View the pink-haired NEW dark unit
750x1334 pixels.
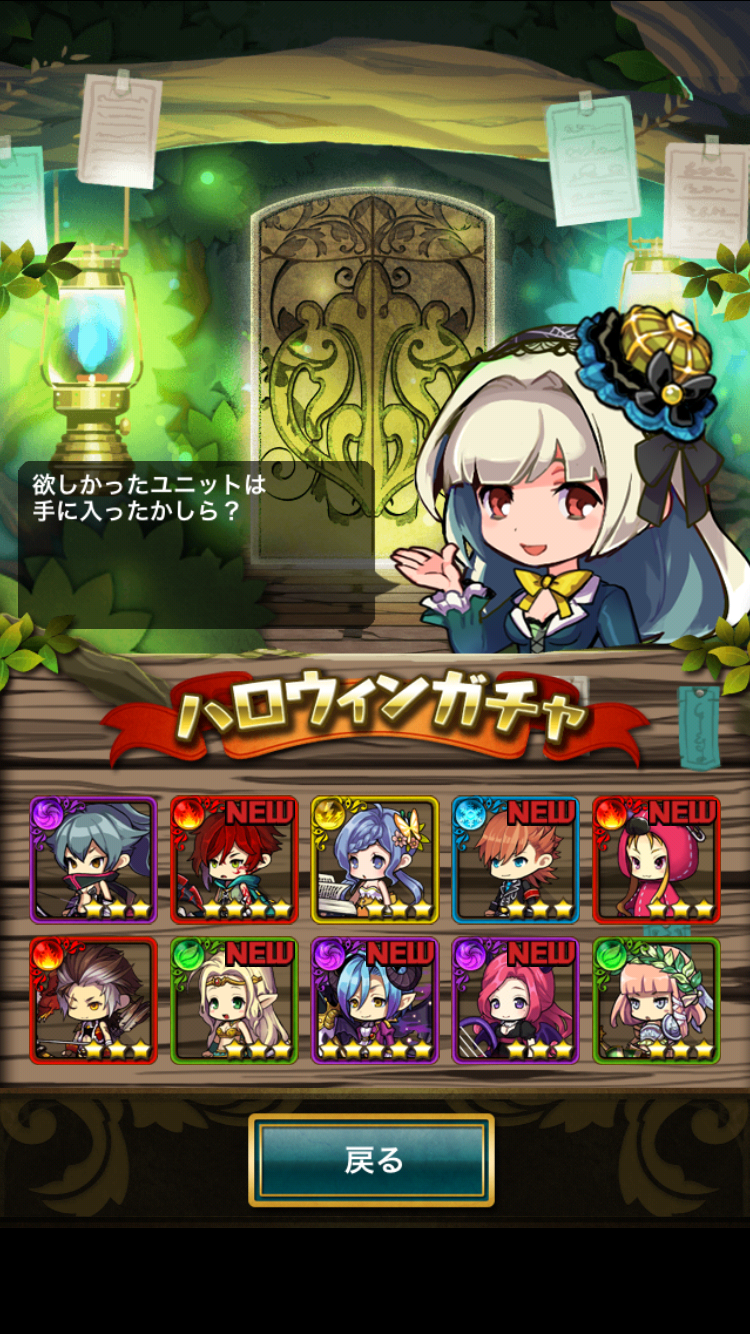[515, 1000]
